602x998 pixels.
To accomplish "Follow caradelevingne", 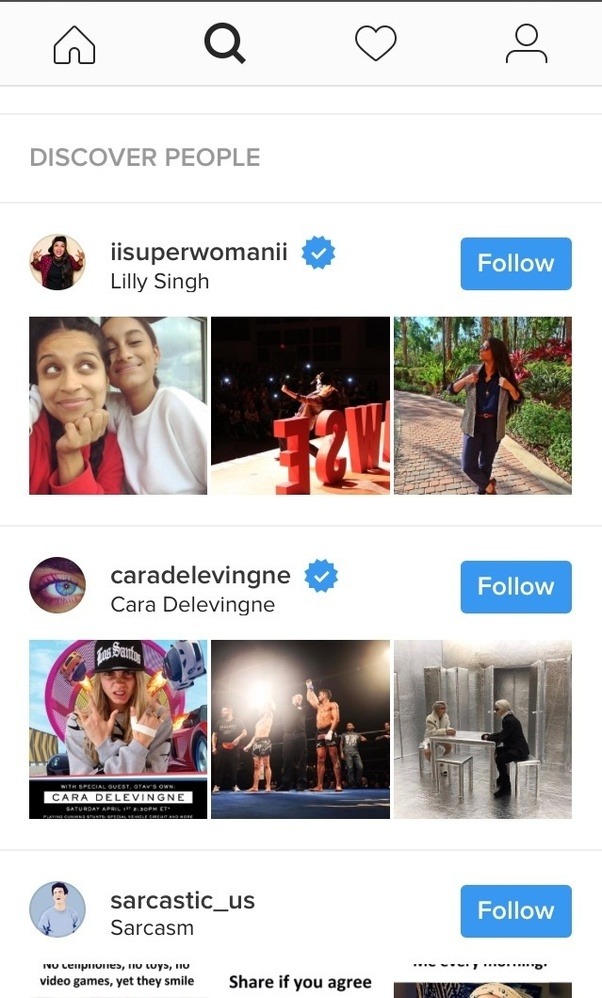I will (x=515, y=586).
